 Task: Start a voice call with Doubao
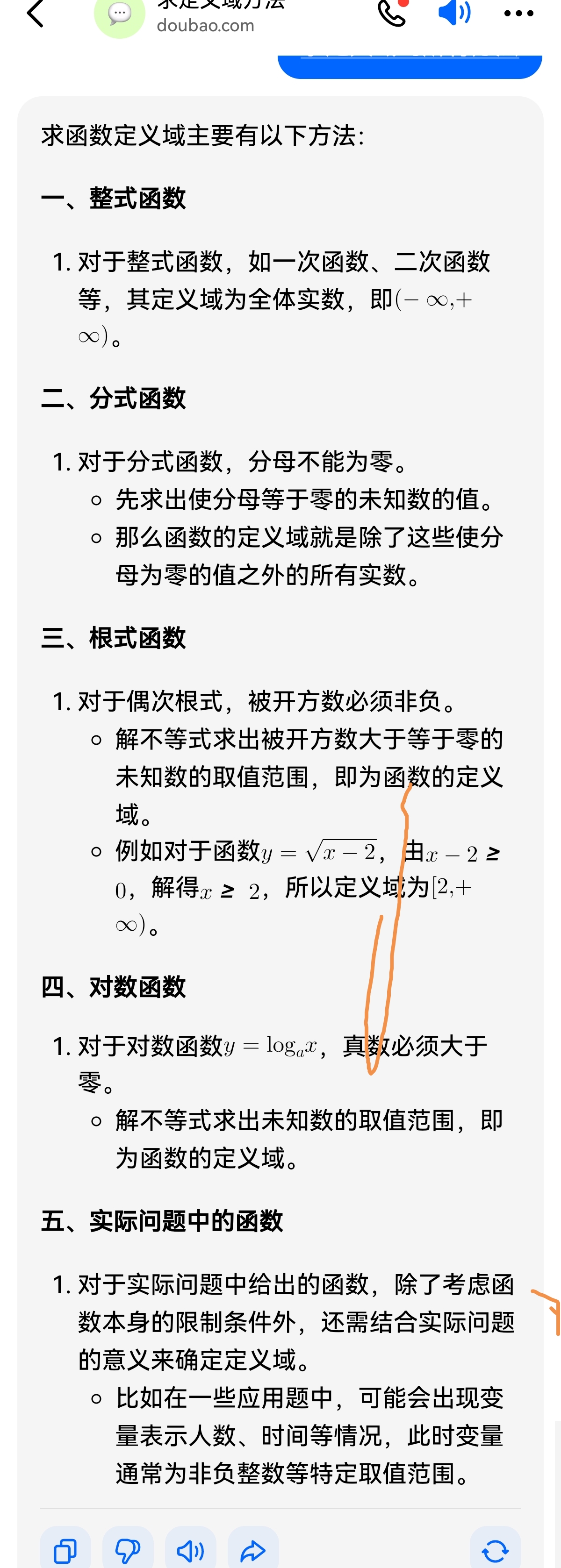tap(392, 14)
